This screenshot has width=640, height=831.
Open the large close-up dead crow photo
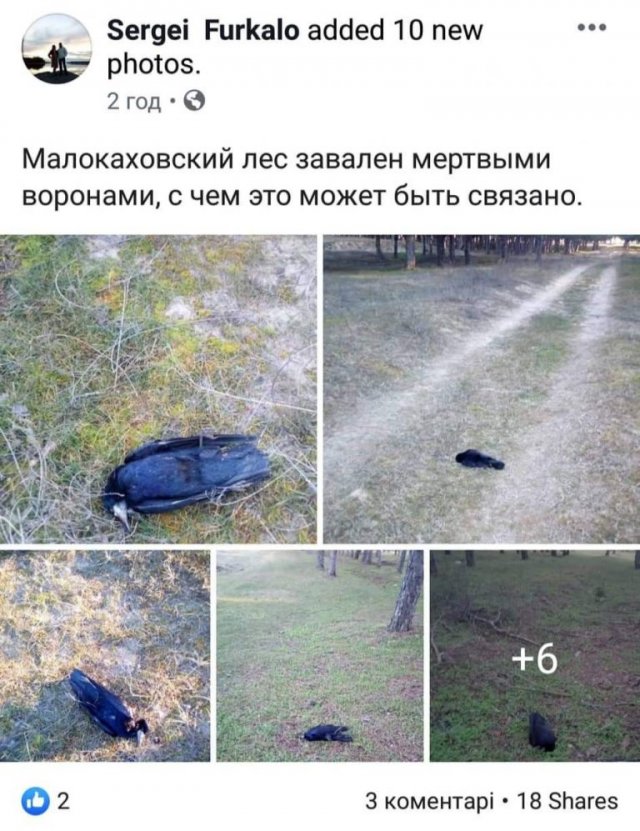[158, 389]
